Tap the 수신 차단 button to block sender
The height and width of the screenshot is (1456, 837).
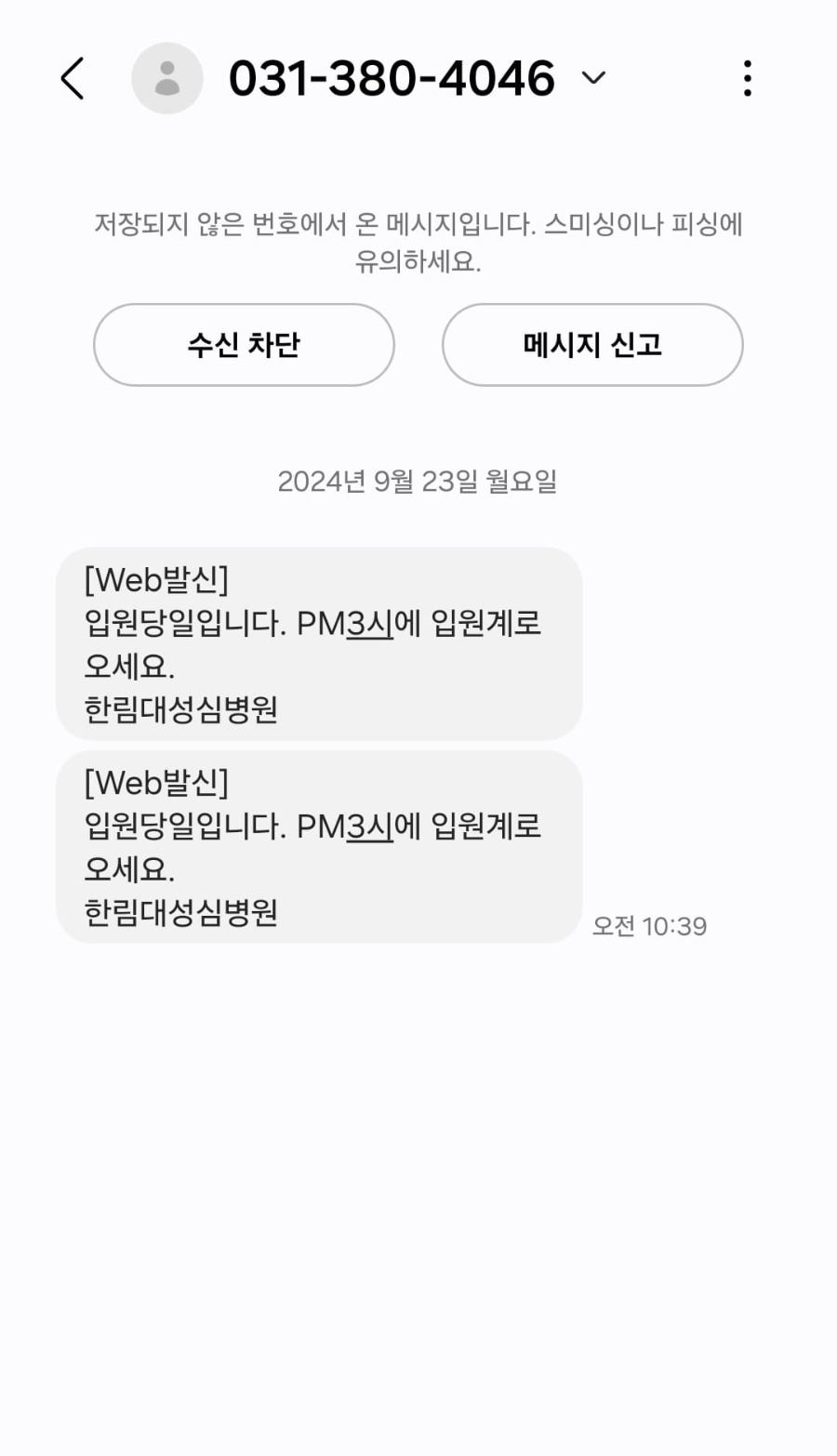pos(243,345)
